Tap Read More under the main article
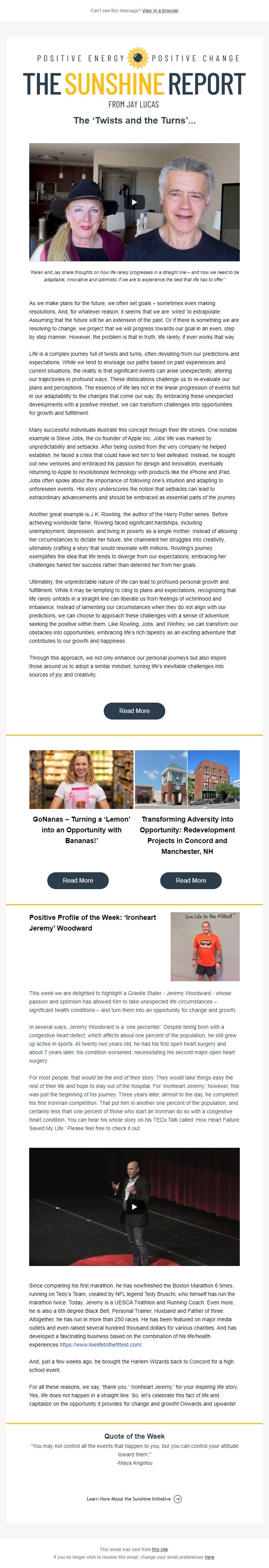The width and height of the screenshot is (269, 1568). 134,710
